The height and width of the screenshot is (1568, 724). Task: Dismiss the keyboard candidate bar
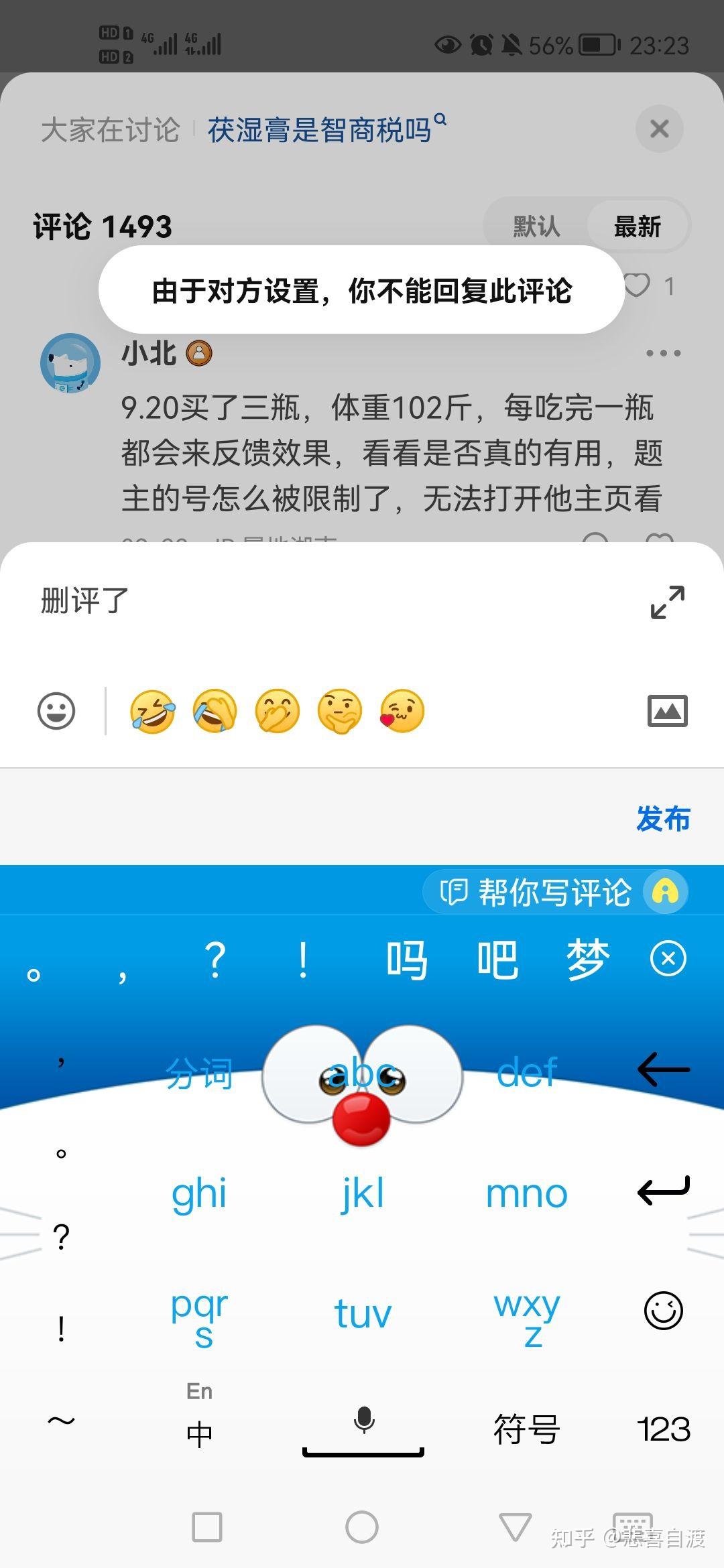(x=668, y=959)
